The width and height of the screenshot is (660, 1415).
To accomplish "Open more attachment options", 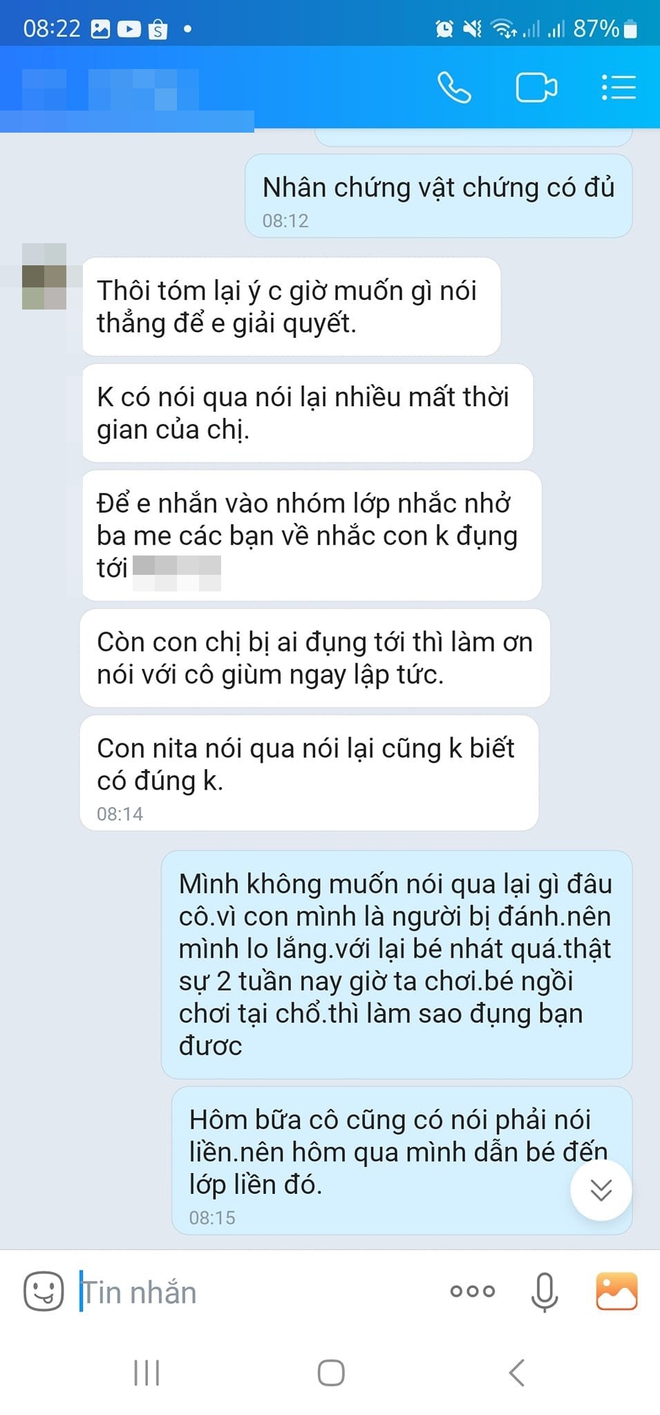I will pos(472,1292).
